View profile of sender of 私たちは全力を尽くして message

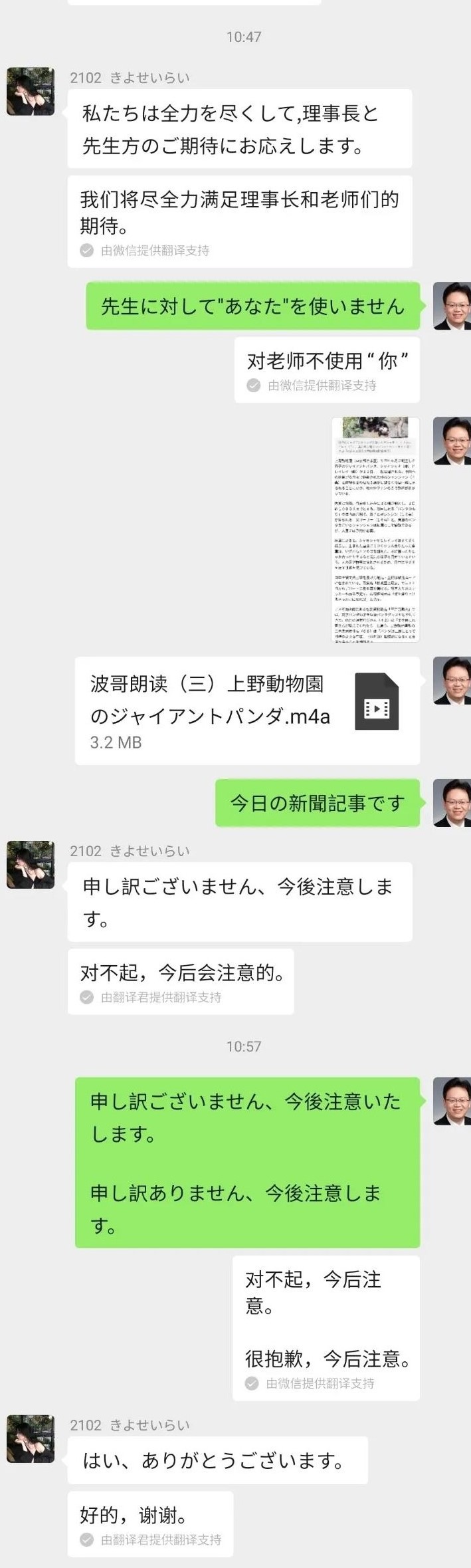tap(31, 91)
